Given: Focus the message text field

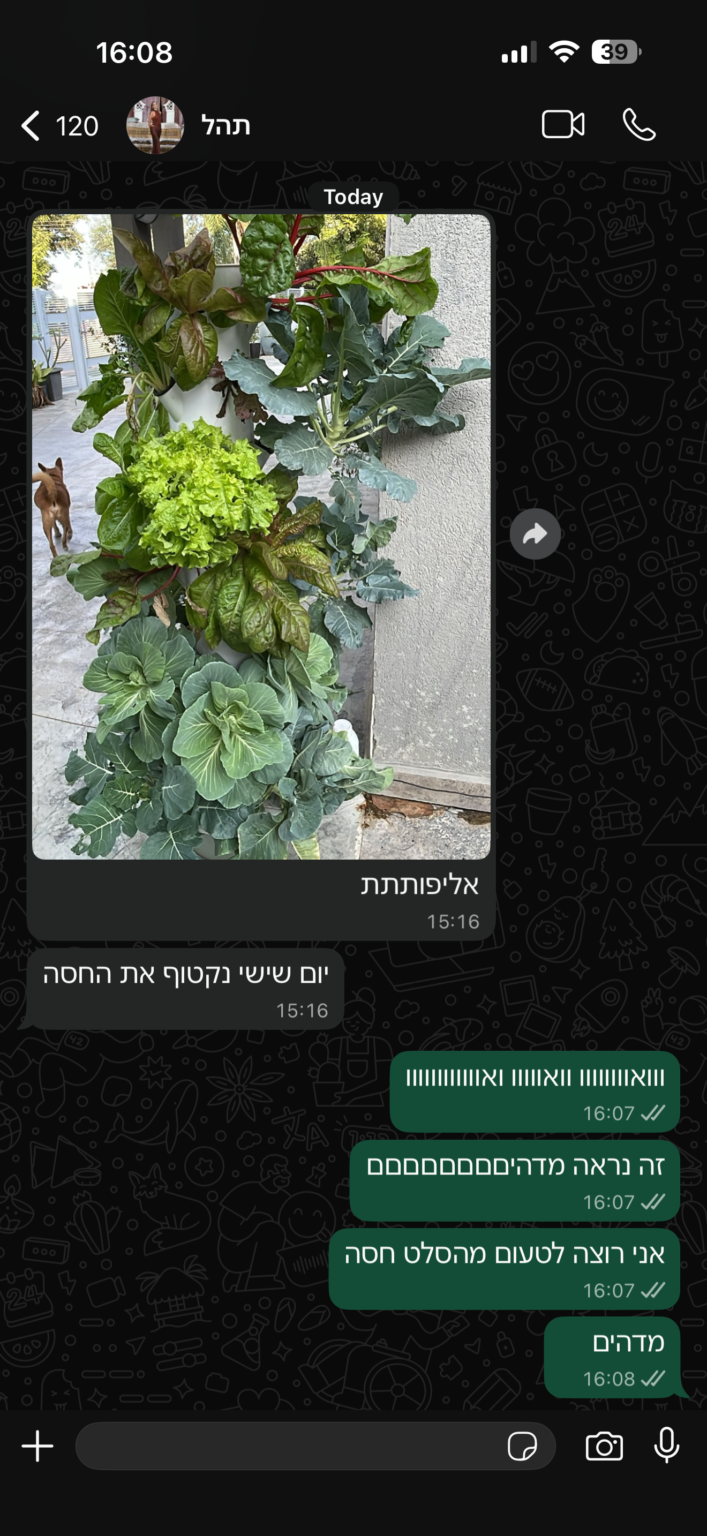Looking at the screenshot, I should pos(290,1446).
